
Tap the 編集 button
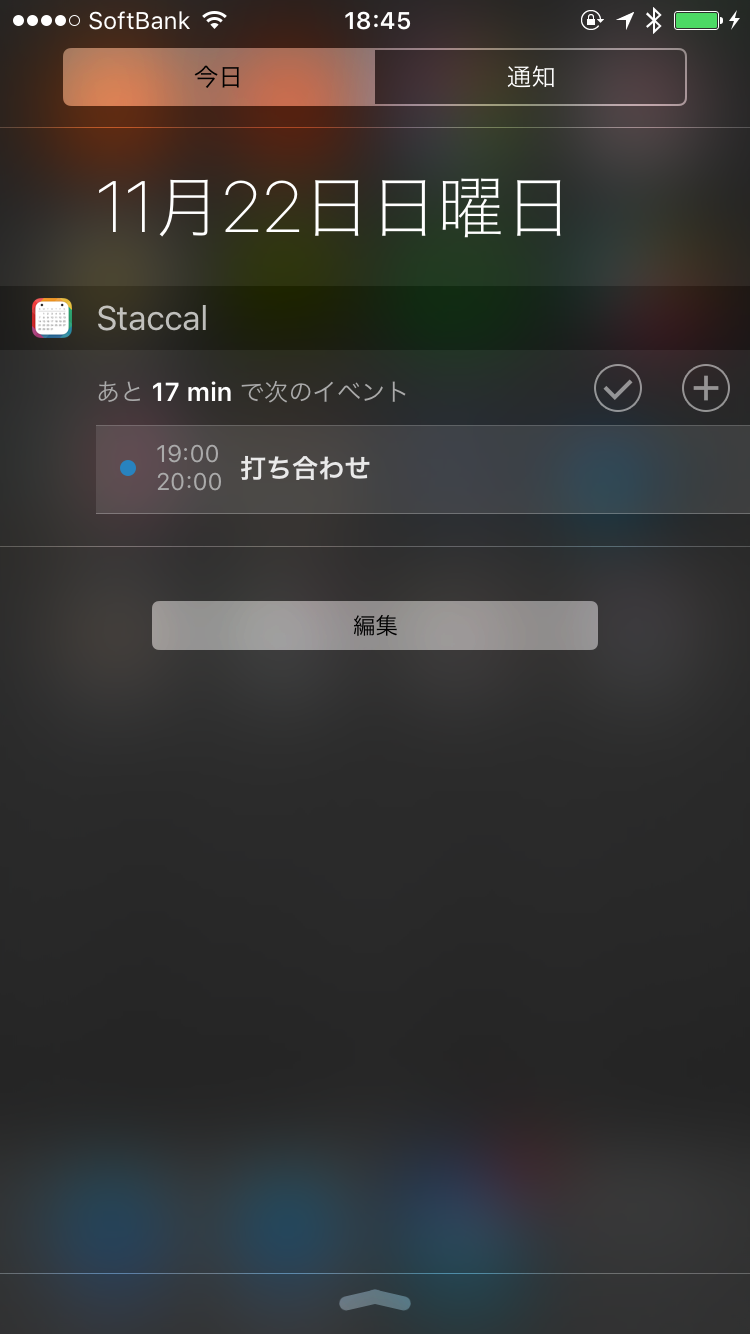374,625
